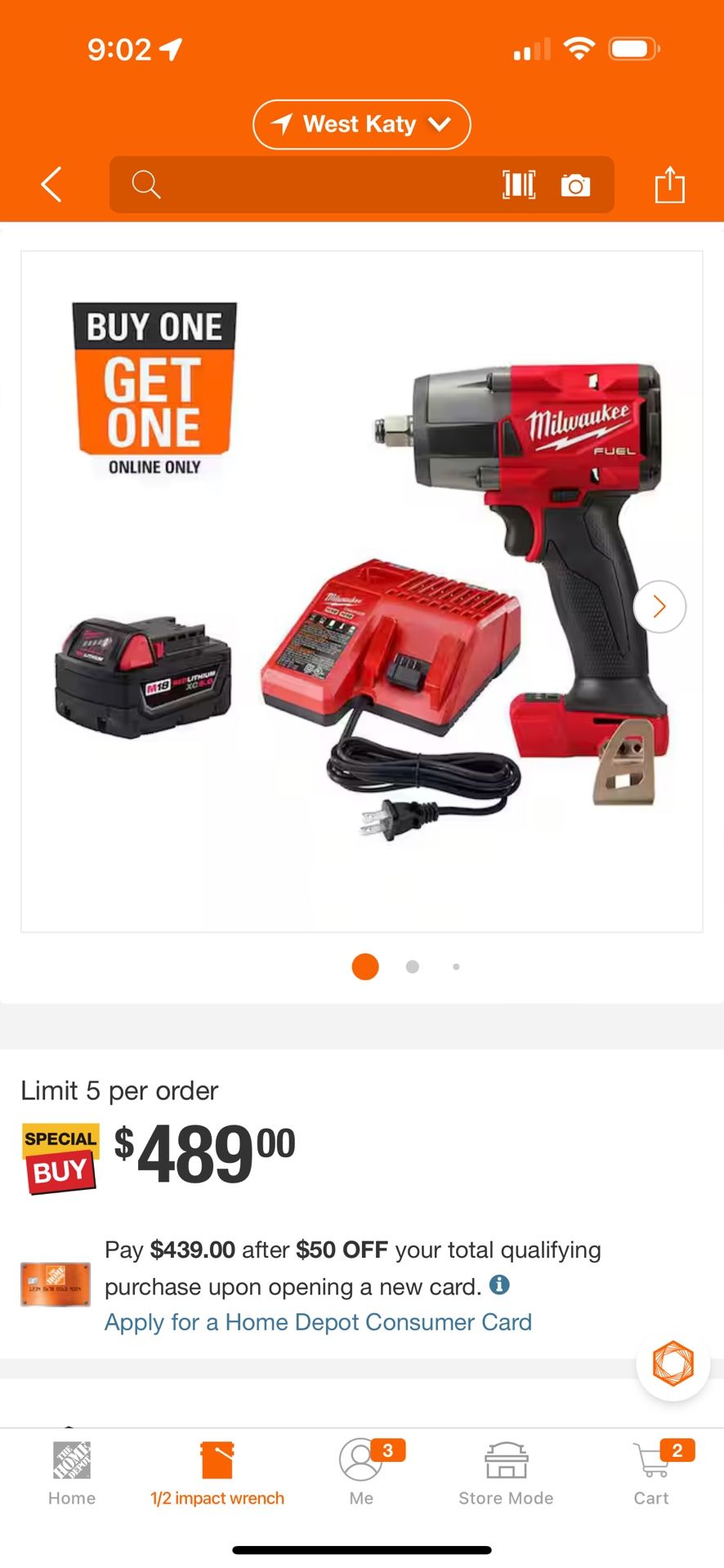Go back to the previous page
The height and width of the screenshot is (1568, 724).
(52, 185)
